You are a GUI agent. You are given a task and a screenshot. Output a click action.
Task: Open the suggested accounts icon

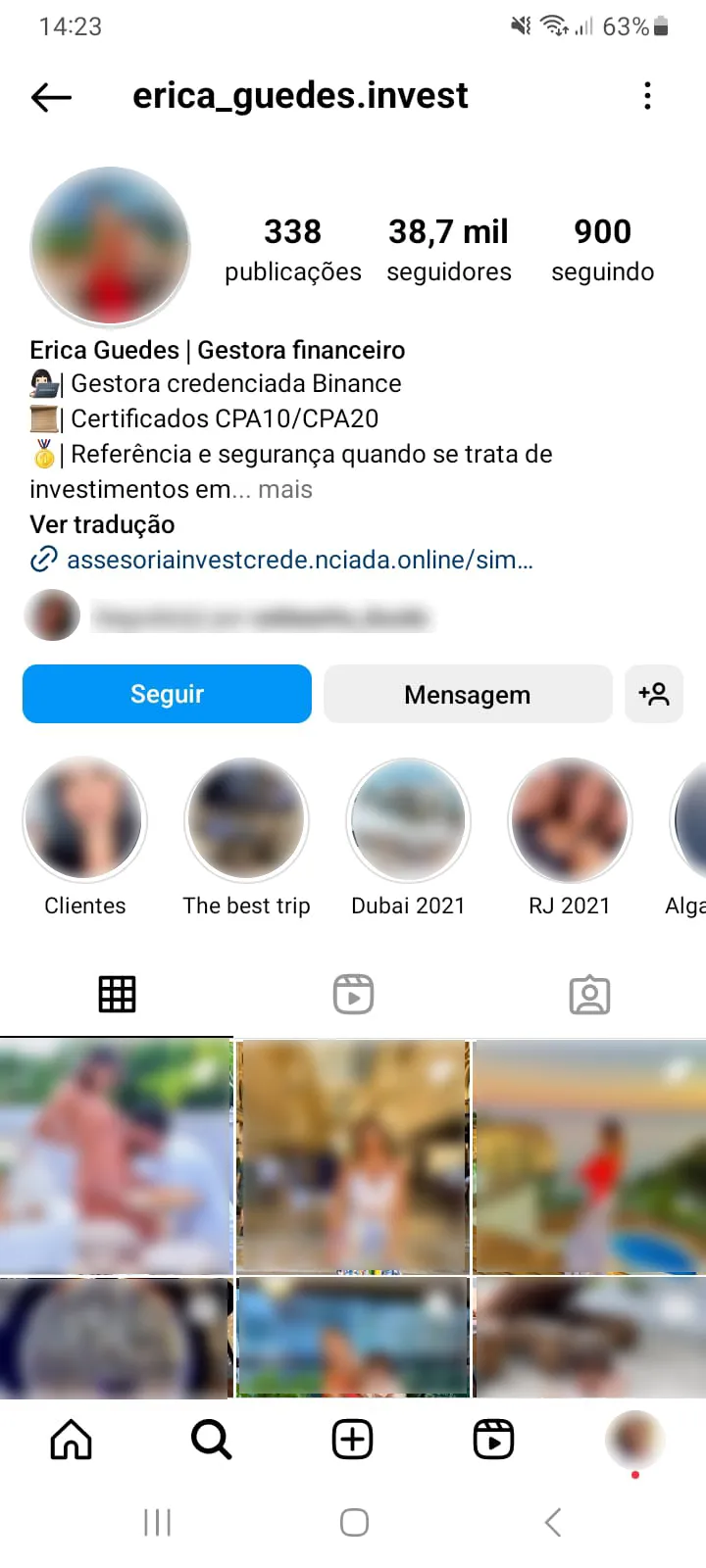coord(653,693)
